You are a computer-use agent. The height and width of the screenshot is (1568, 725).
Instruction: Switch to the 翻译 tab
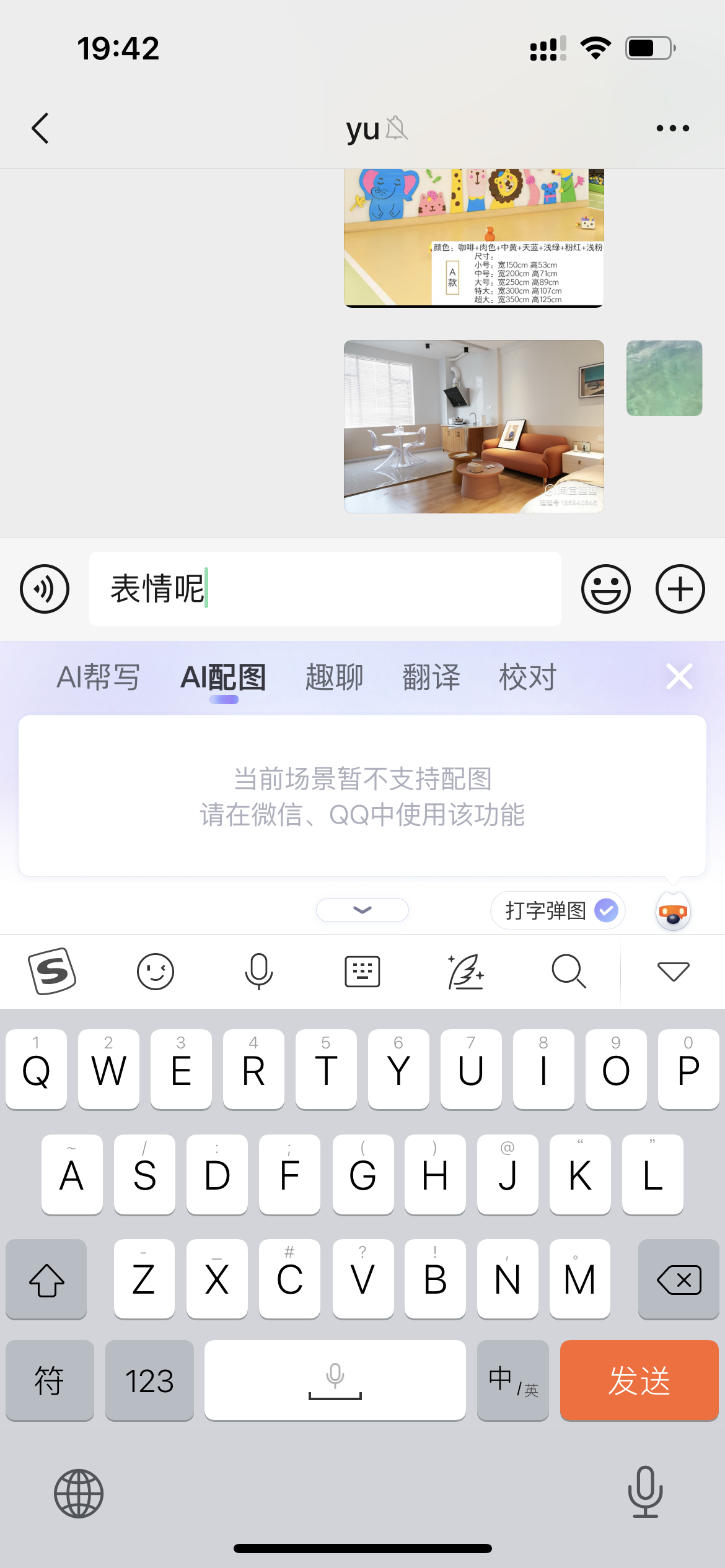[x=431, y=677]
